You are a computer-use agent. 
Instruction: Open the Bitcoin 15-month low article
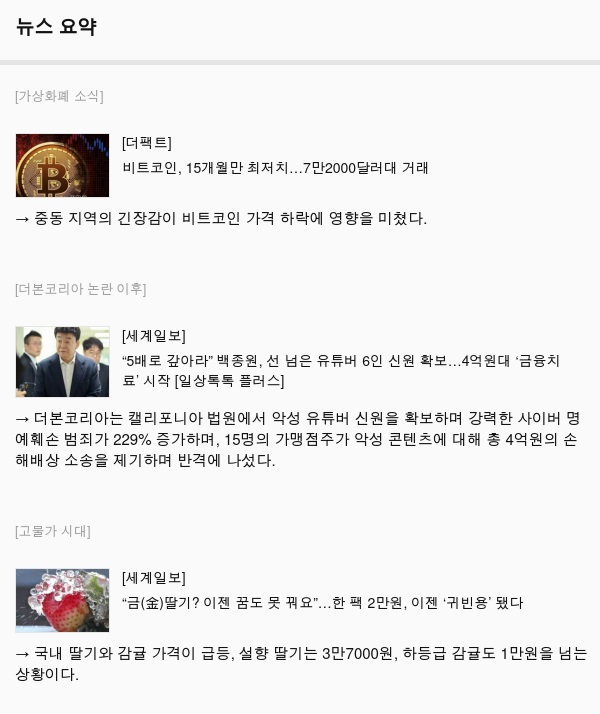click(x=275, y=168)
